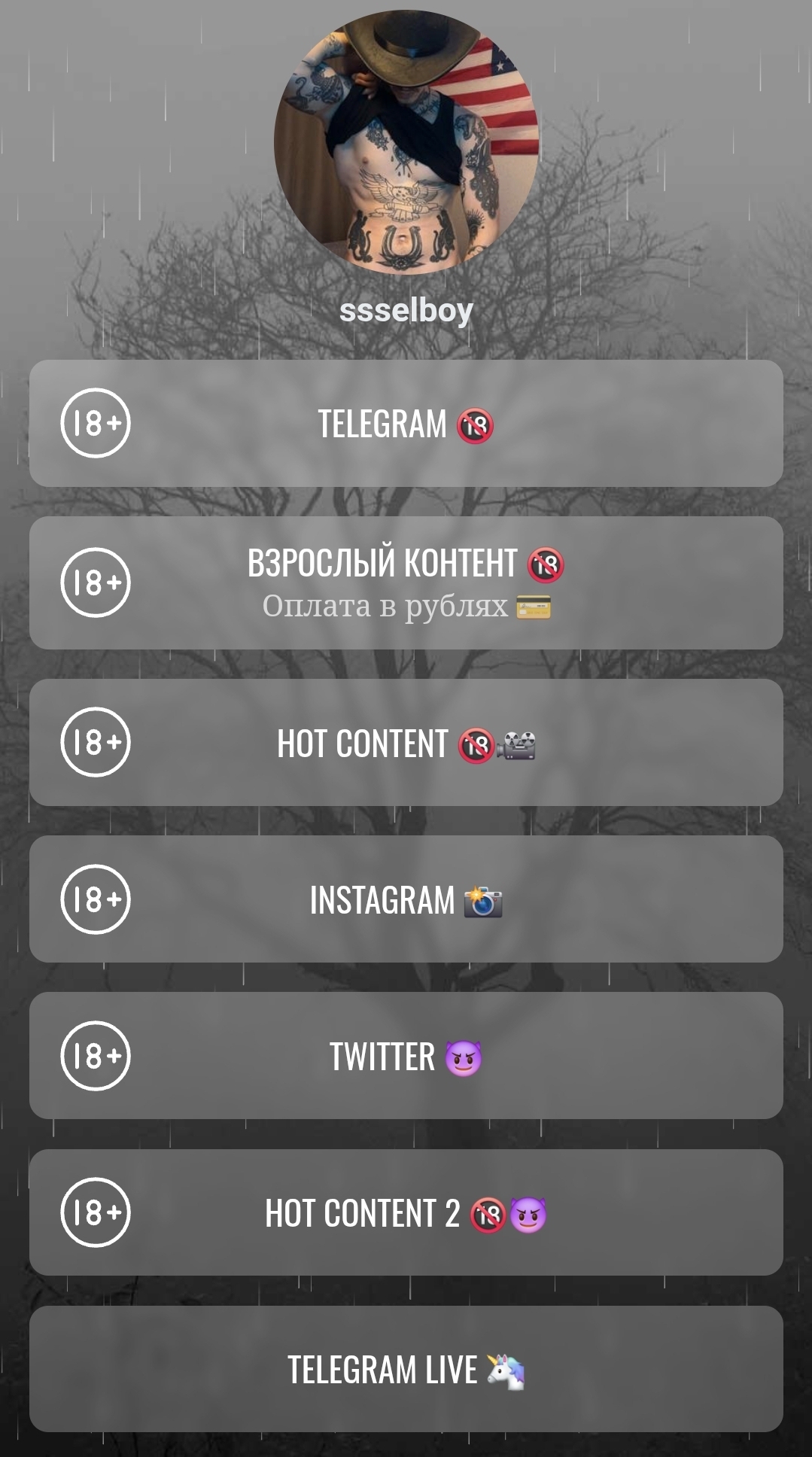
Task: Open the TELEGRAM LIVE link
Action: tap(406, 1368)
